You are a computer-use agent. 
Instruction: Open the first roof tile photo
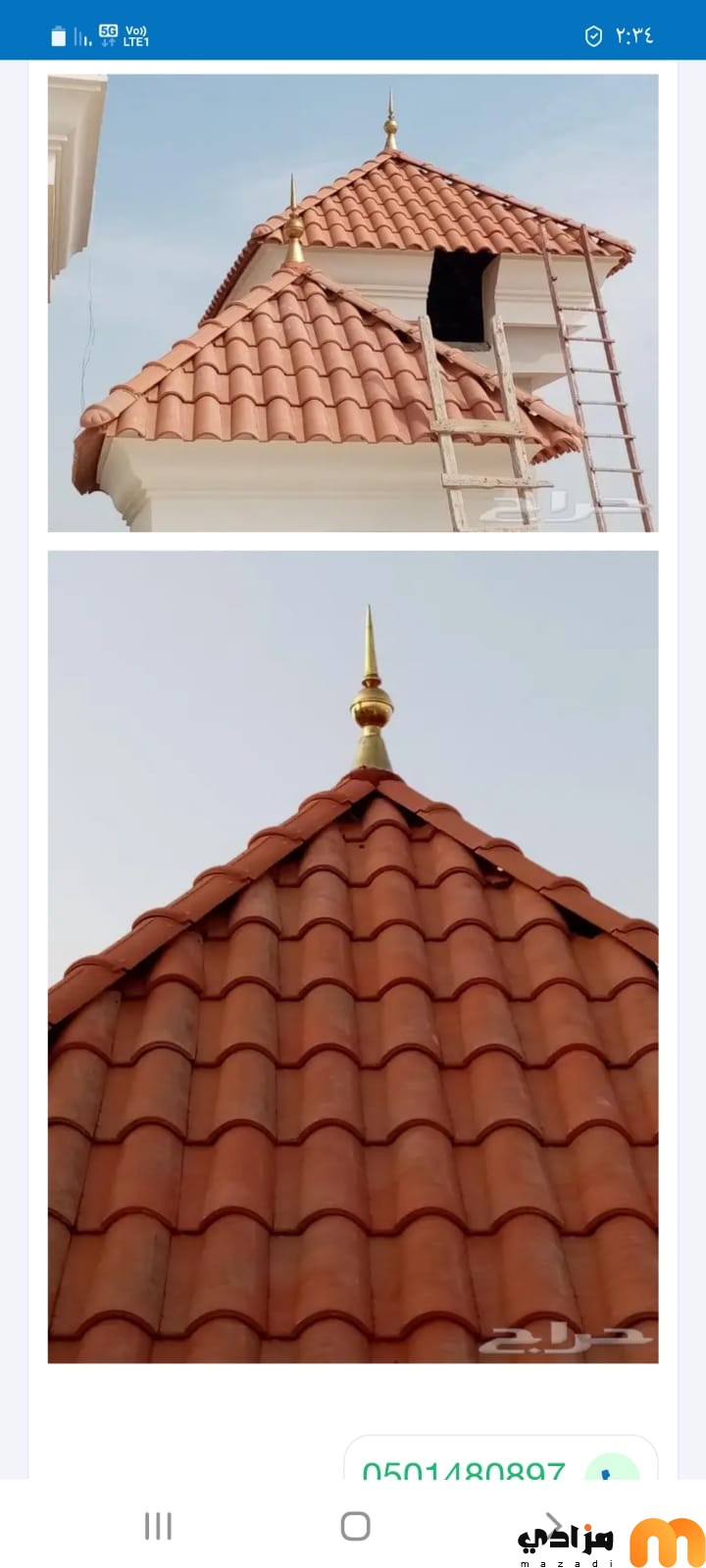[353, 303]
